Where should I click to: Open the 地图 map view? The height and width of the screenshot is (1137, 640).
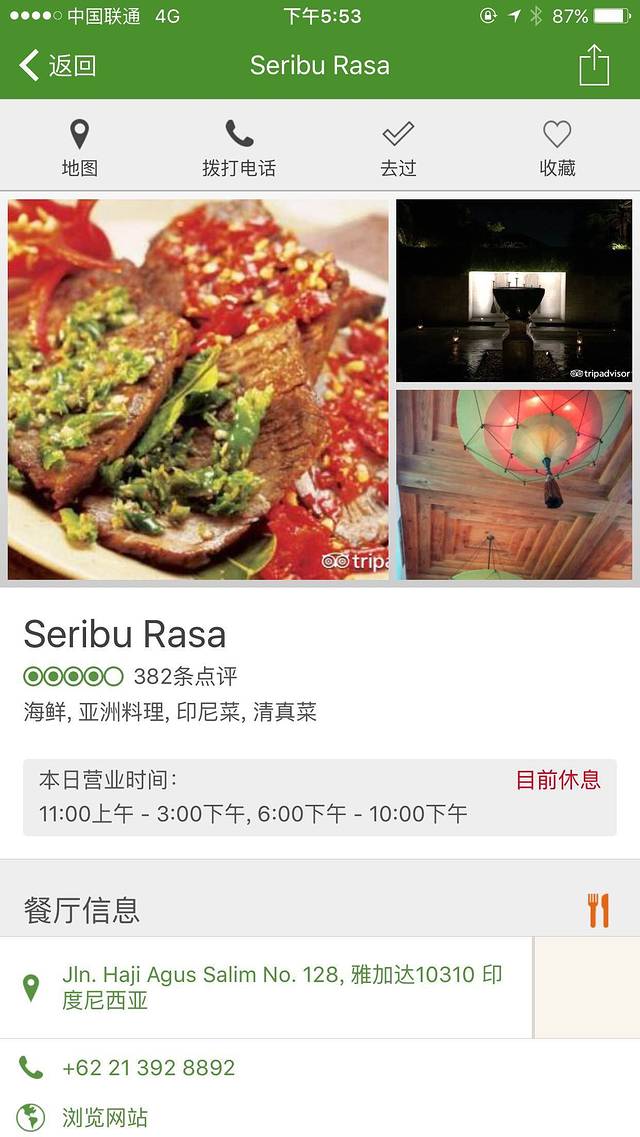click(x=79, y=148)
